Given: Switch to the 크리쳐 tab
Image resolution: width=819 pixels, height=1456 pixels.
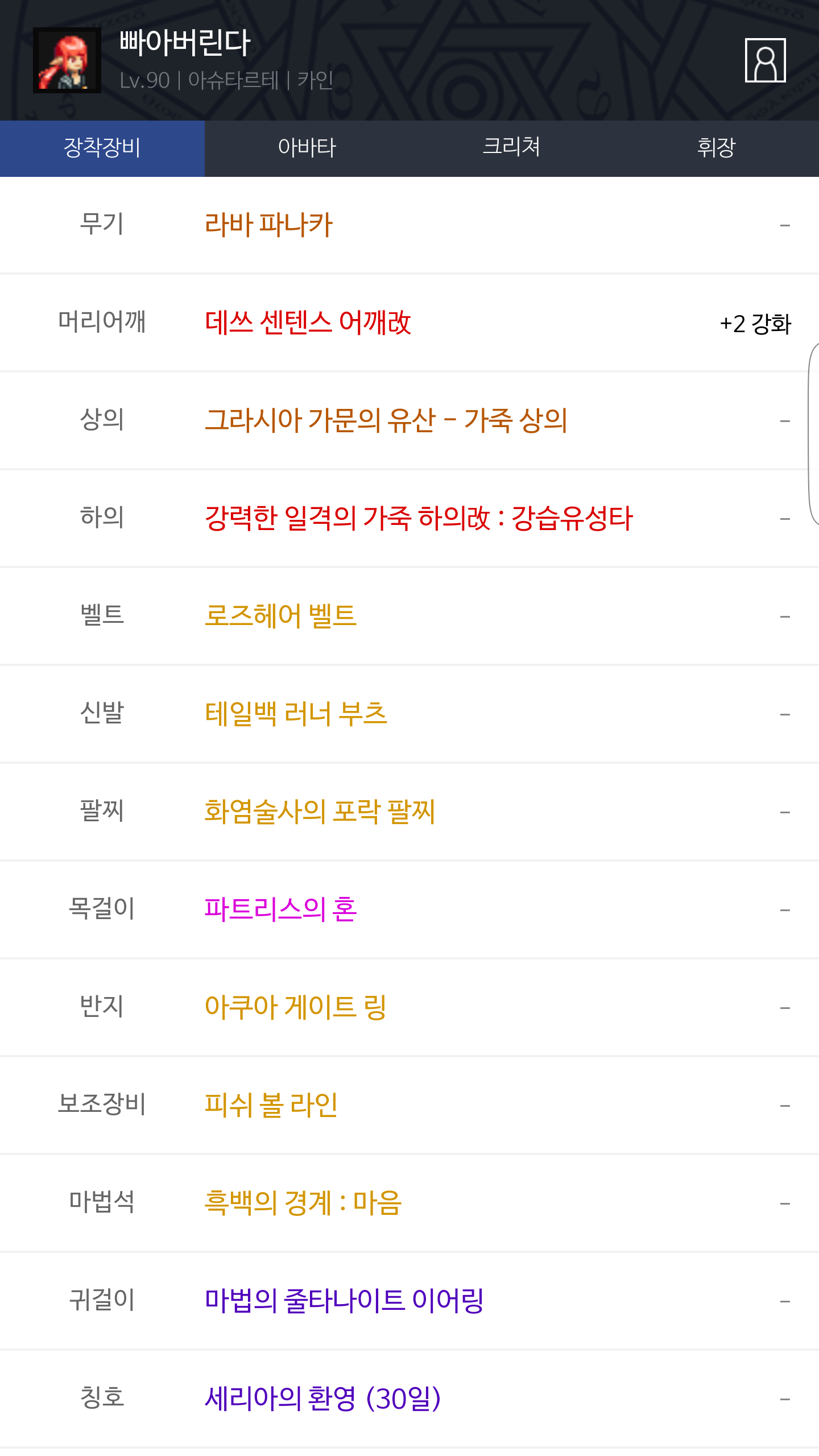Looking at the screenshot, I should [x=511, y=148].
